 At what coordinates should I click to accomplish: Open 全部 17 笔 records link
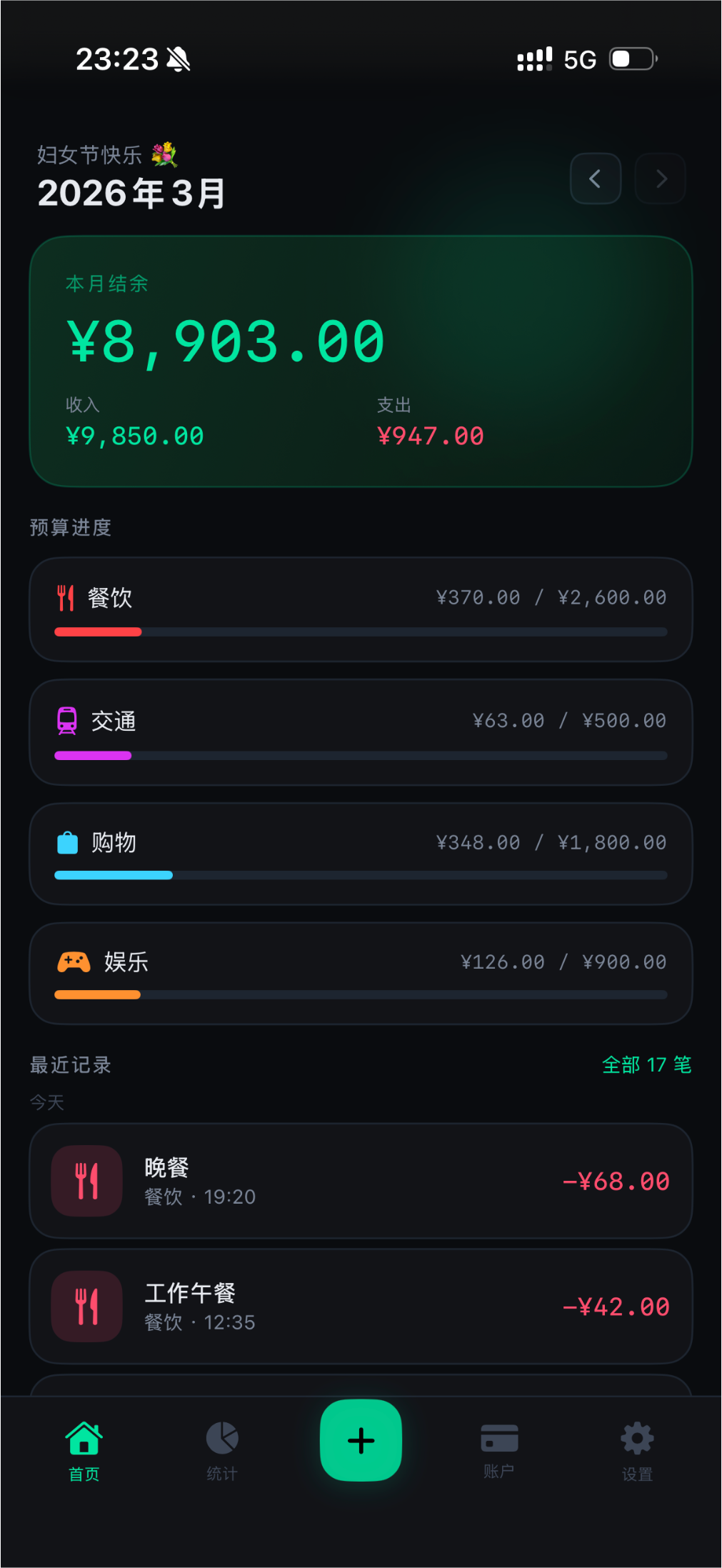tap(646, 1064)
